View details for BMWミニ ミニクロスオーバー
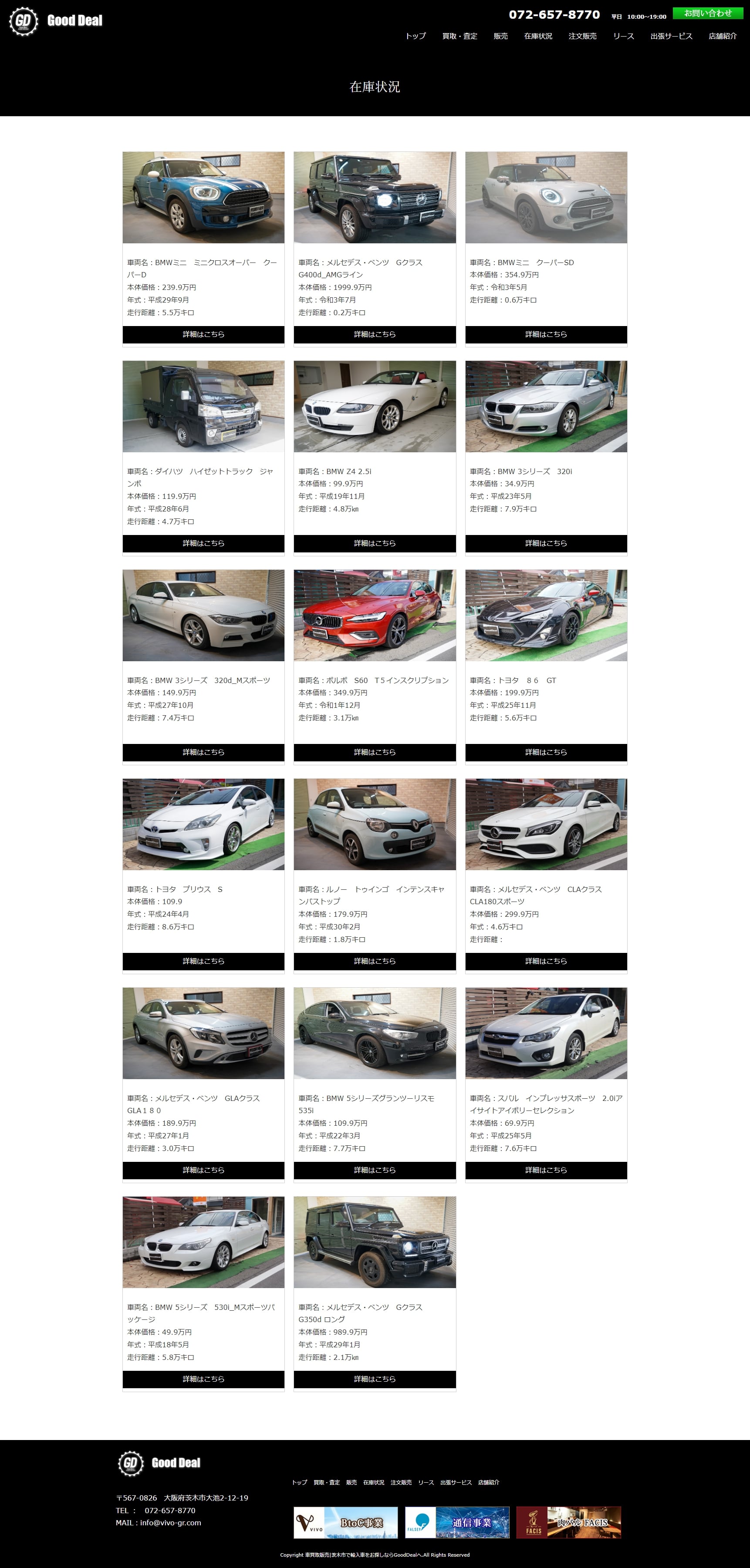750x1568 pixels. [x=203, y=335]
